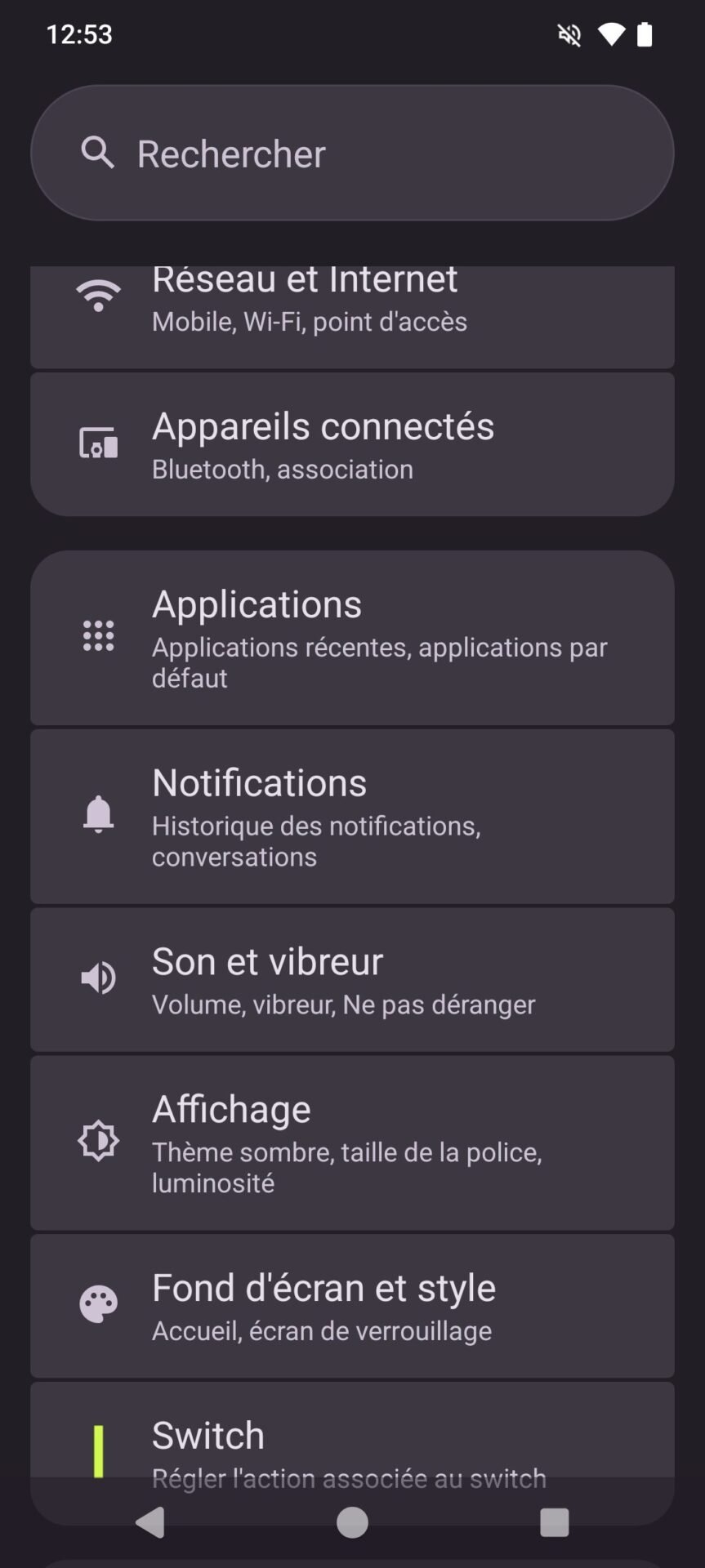Open Réseau et Internet settings
The image size is (705, 1568).
[352, 317]
